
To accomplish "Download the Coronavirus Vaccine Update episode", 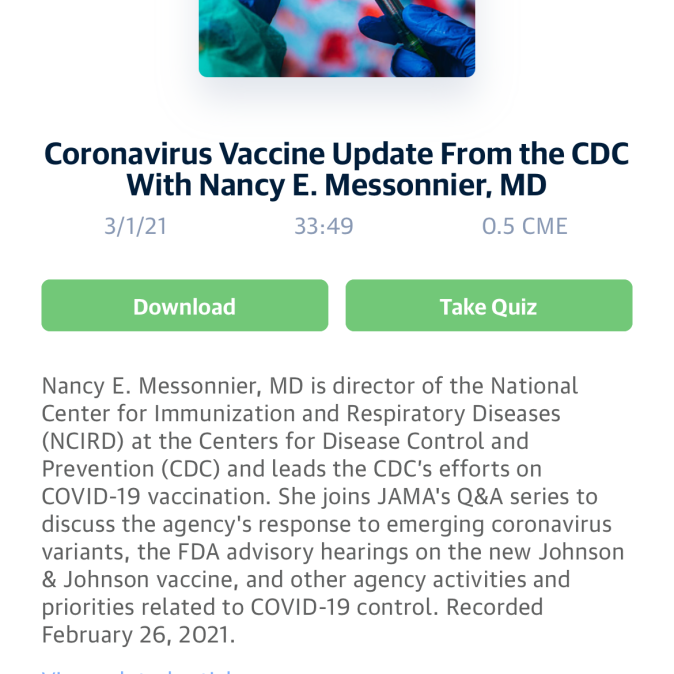I will click(x=184, y=306).
